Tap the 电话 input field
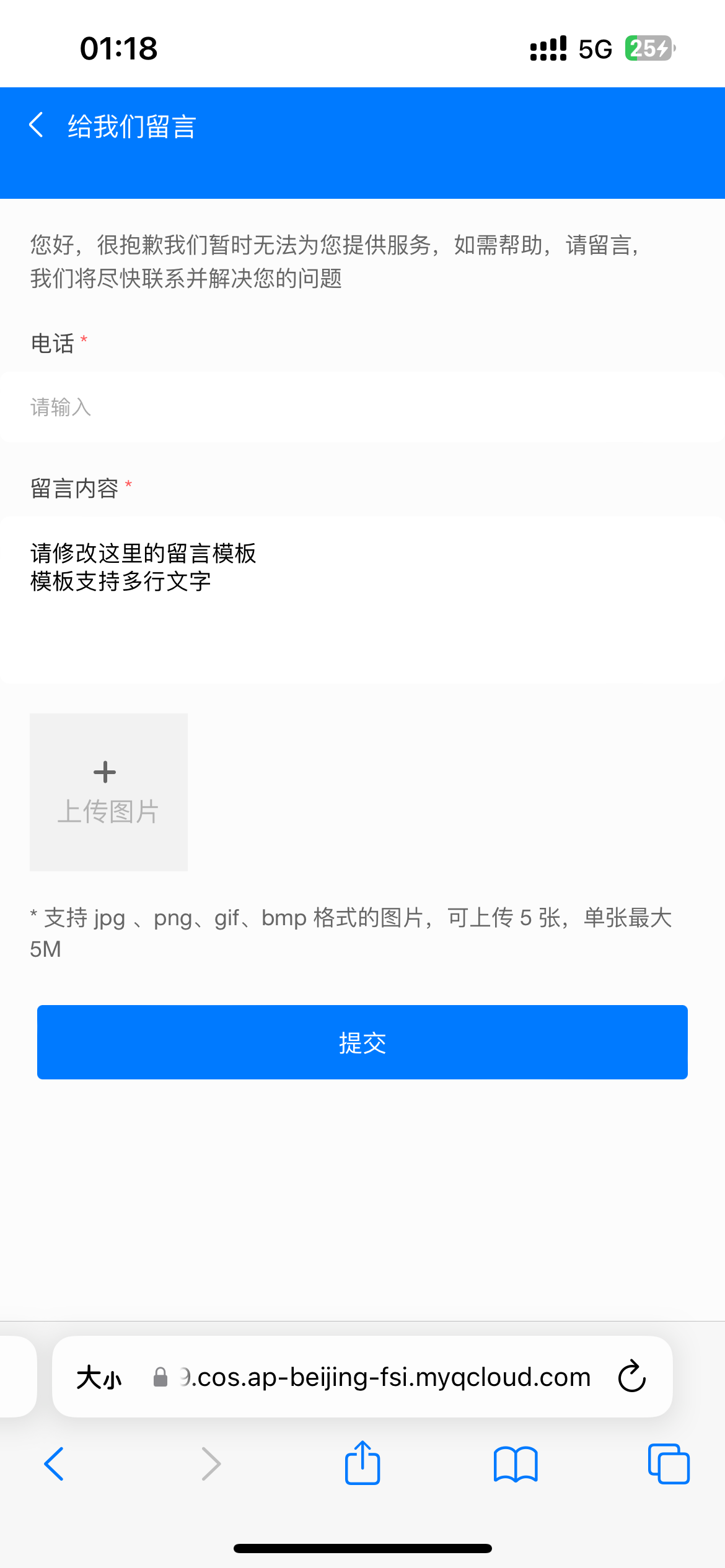This screenshot has height=1568, width=725. (362, 407)
